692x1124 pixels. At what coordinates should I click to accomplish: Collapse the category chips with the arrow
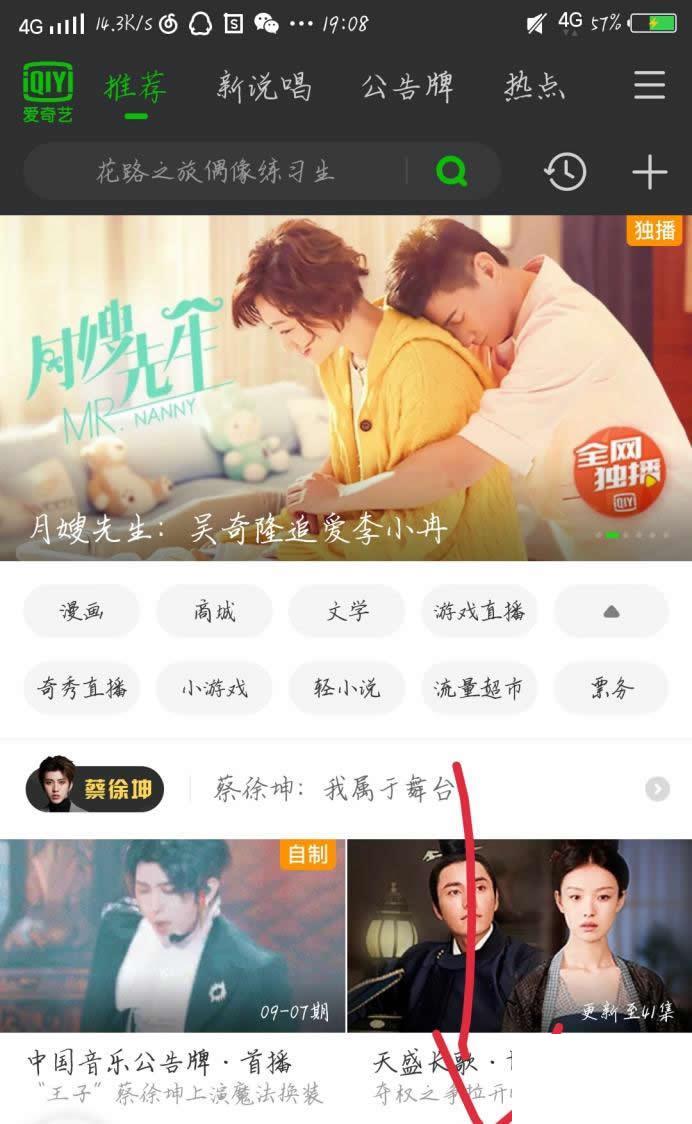tap(611, 611)
